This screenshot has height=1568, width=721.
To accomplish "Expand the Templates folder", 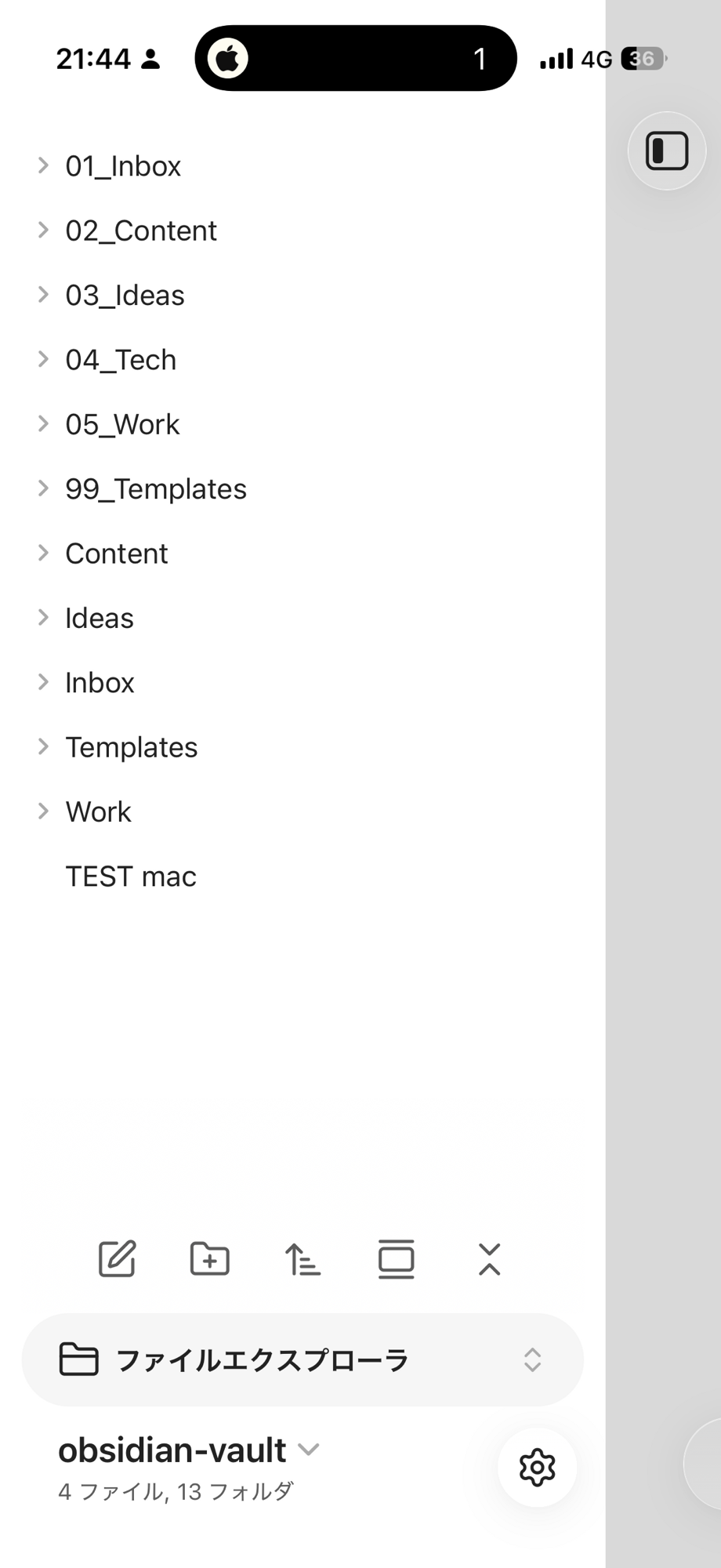I will click(131, 747).
